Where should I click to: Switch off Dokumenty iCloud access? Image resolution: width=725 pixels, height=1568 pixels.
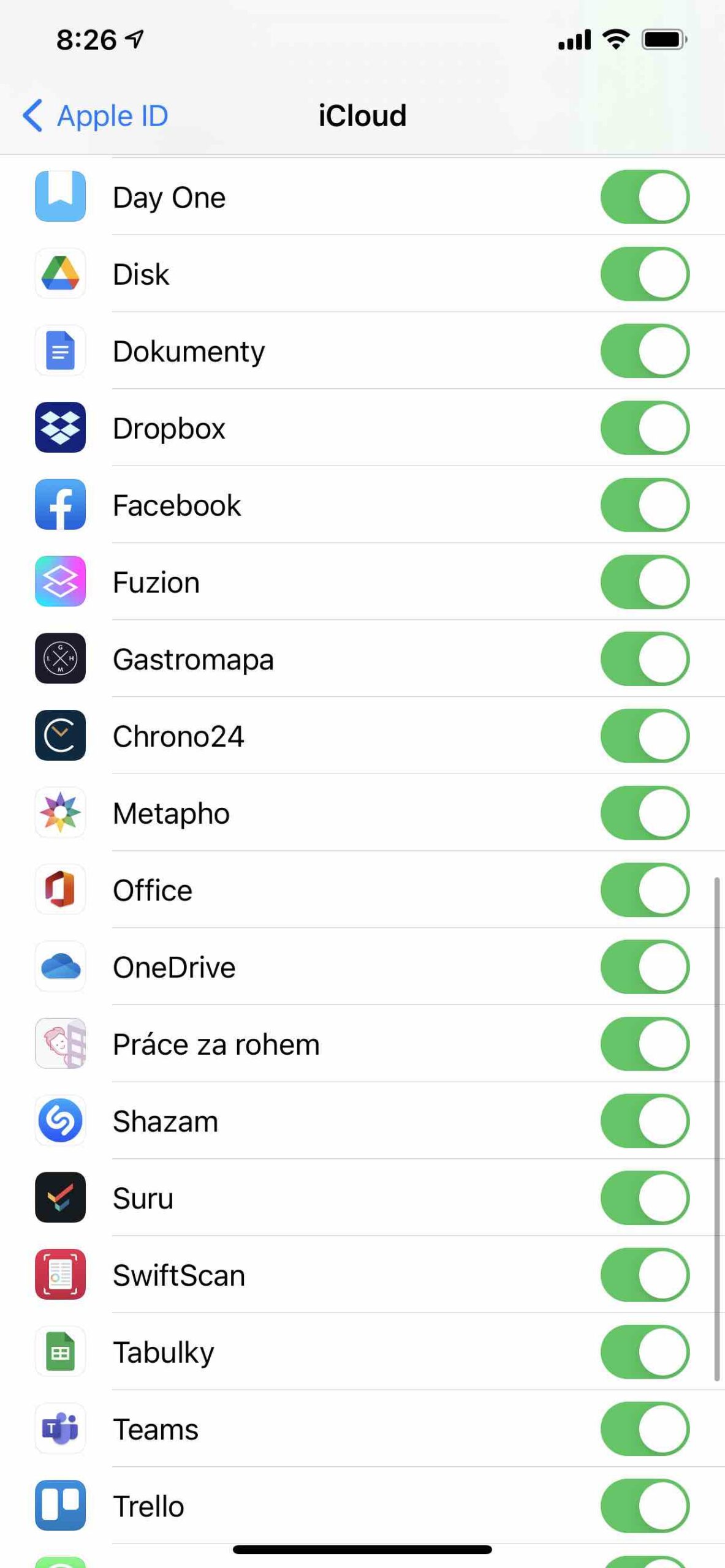point(645,351)
